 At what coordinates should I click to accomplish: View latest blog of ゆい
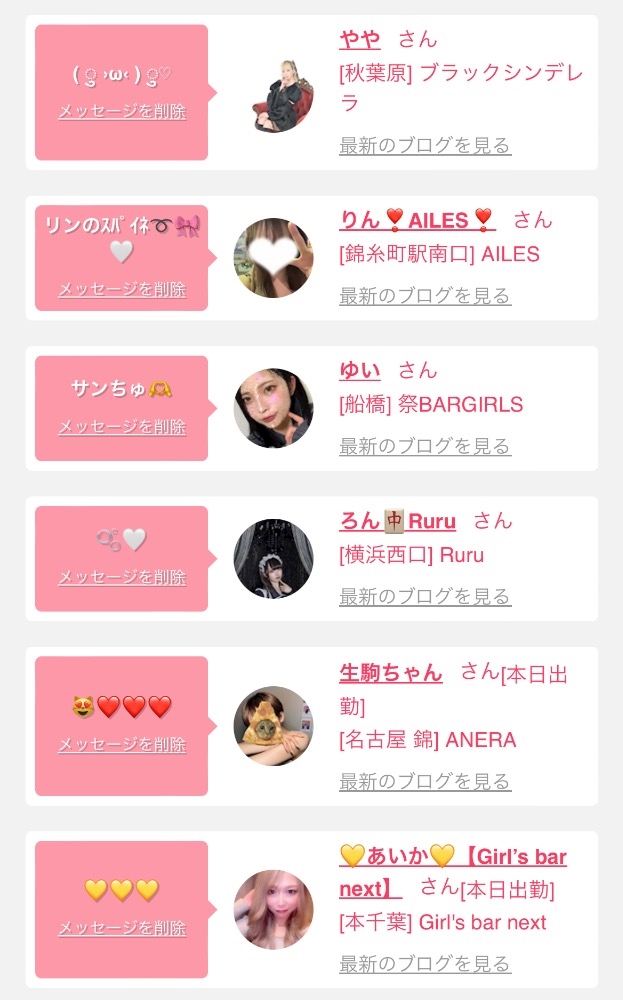(425, 446)
